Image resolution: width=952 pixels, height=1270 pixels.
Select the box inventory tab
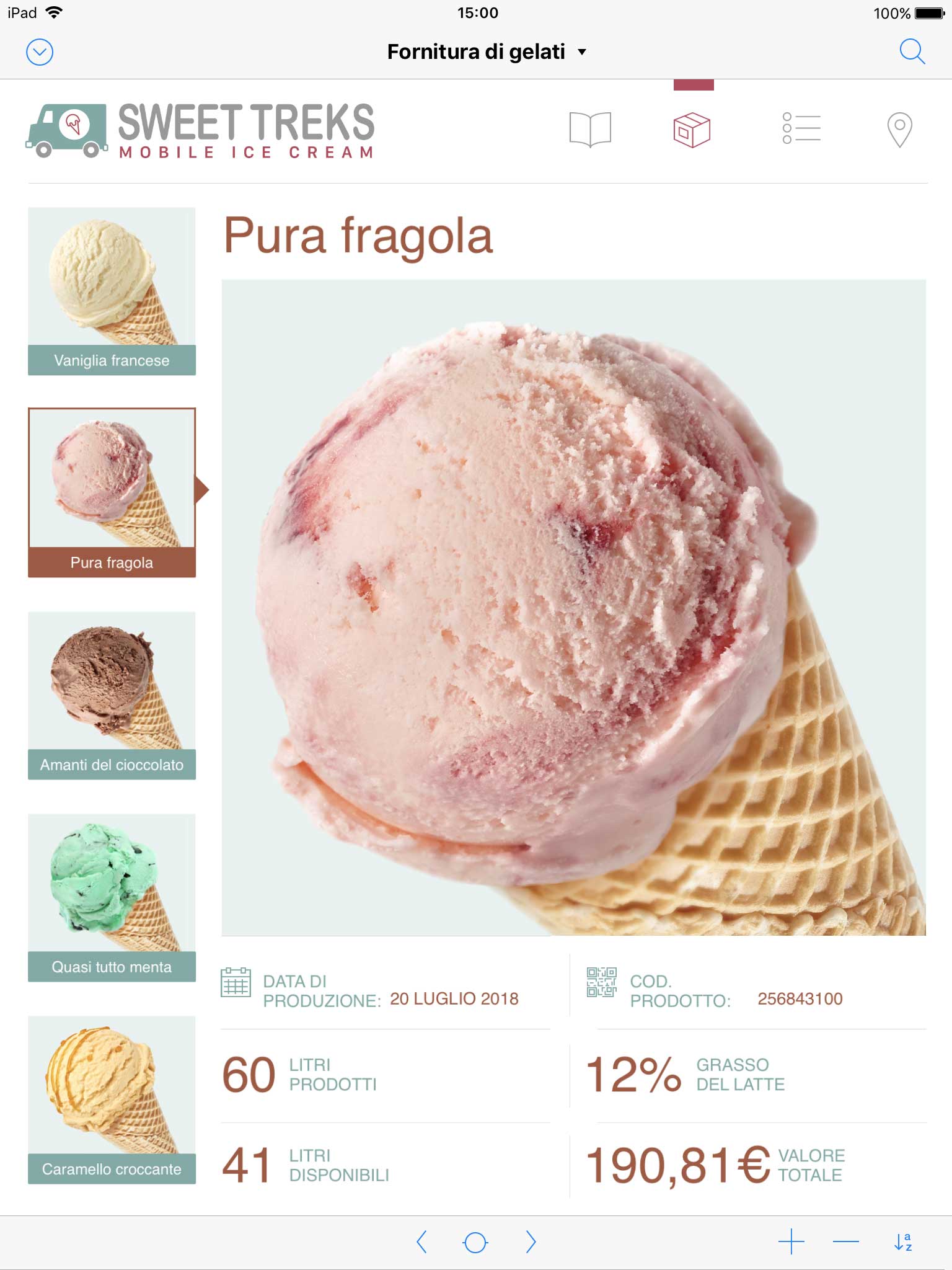(x=692, y=130)
